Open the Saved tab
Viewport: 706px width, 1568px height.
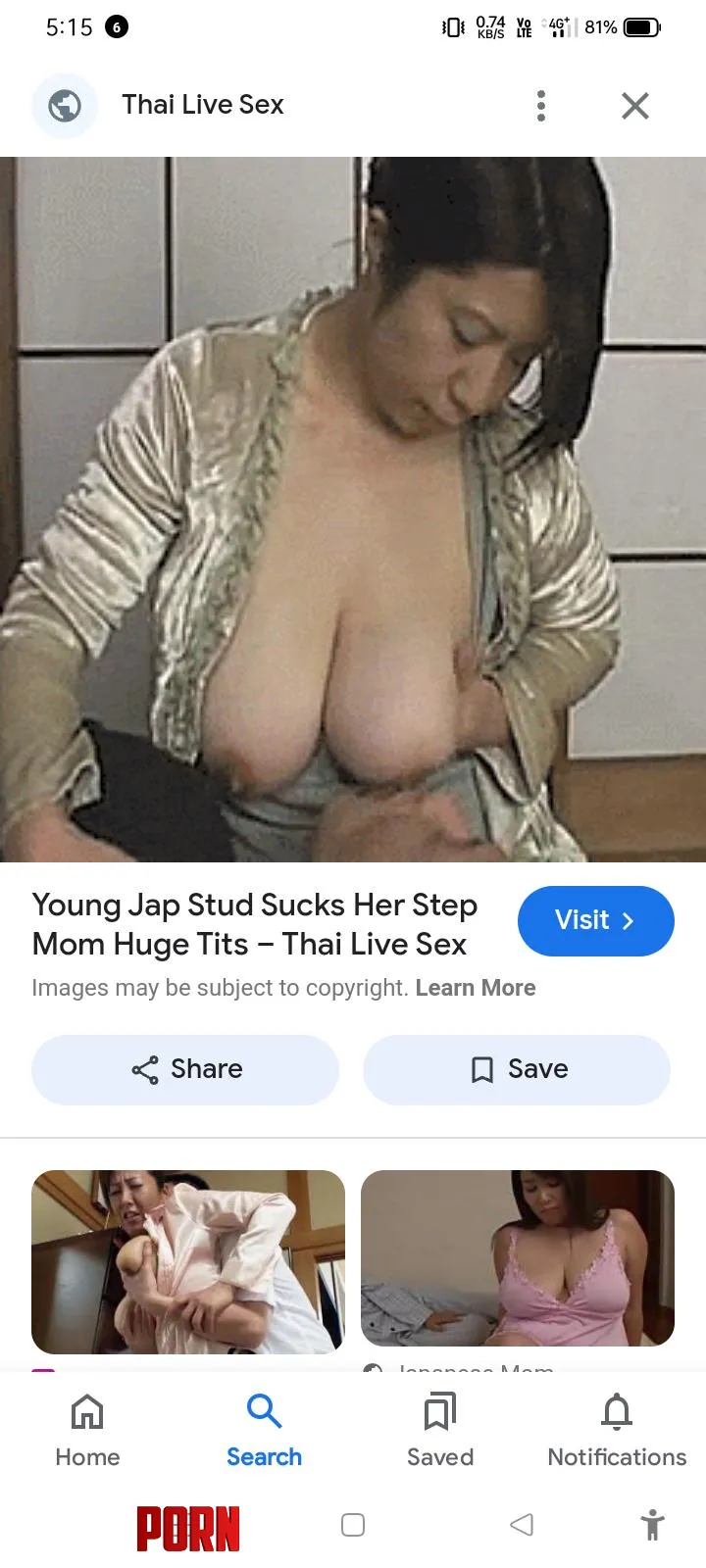439,1430
